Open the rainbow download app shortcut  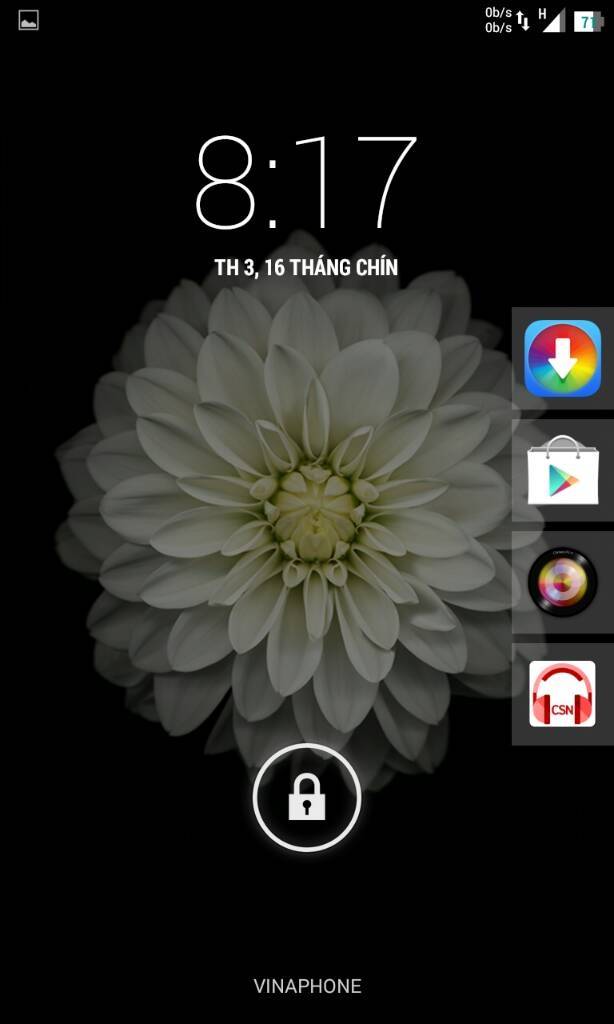pos(562,359)
